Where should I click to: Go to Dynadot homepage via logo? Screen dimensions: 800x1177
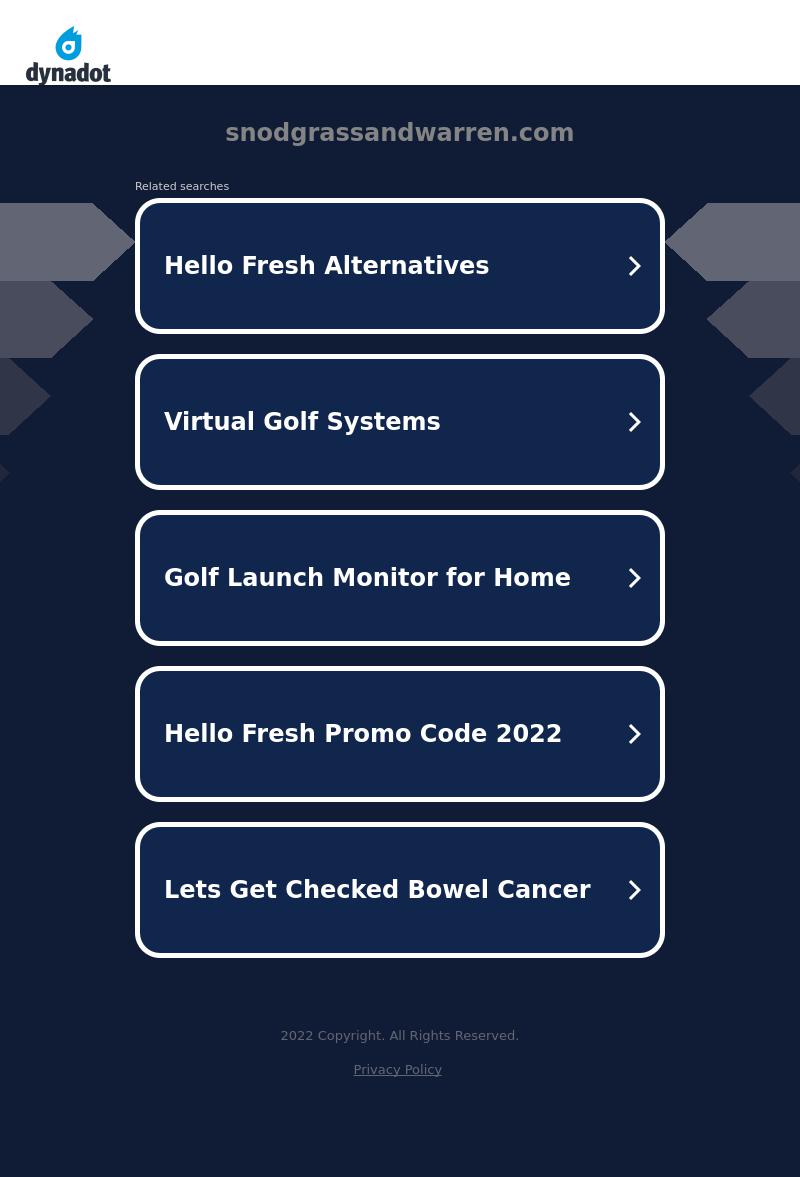pyautogui.click(x=68, y=56)
